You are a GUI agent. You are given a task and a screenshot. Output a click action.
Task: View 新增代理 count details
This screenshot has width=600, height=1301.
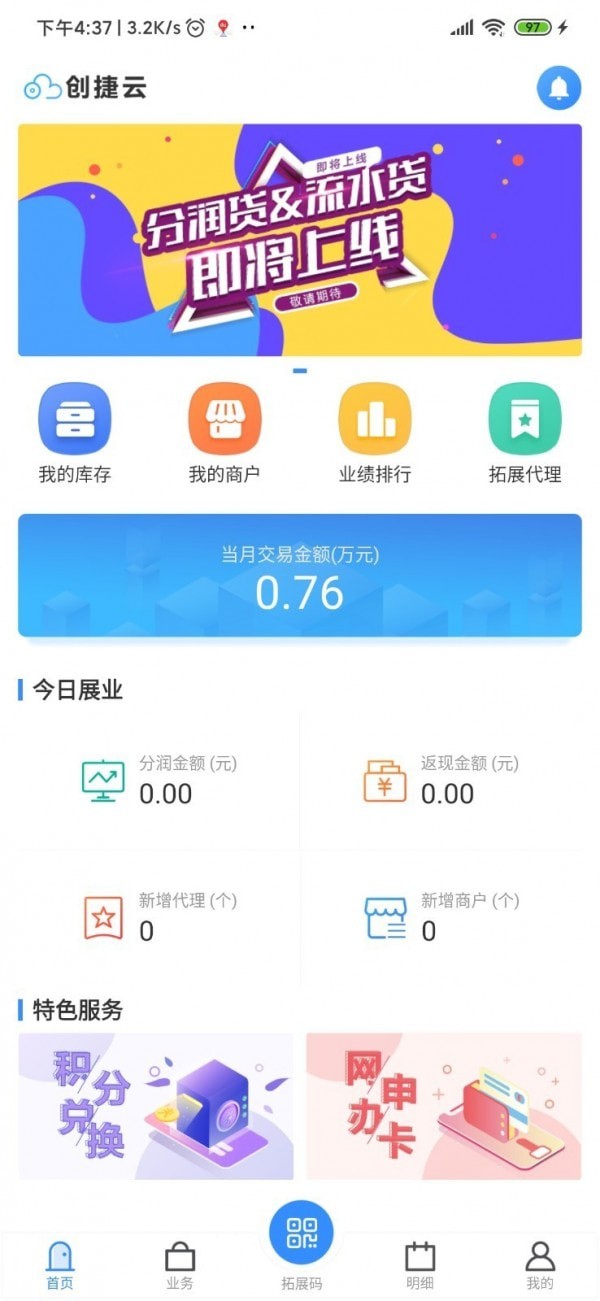click(x=158, y=917)
